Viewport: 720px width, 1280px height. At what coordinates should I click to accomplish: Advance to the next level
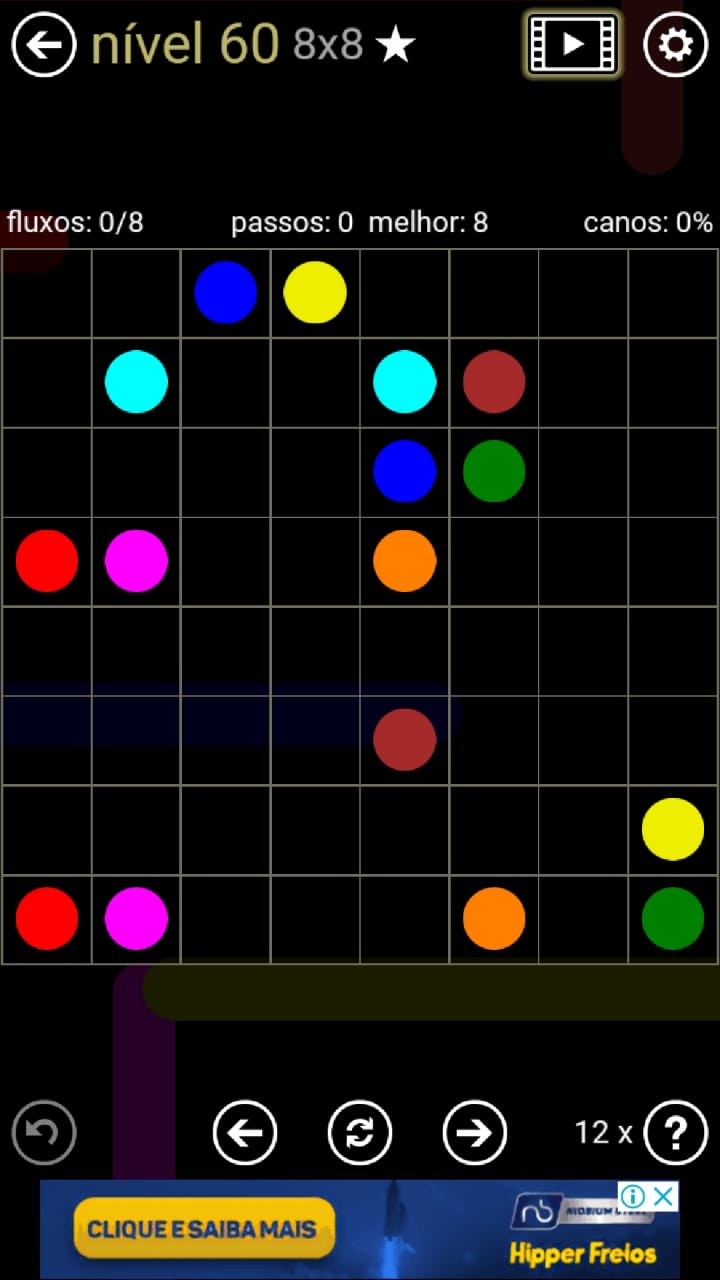point(475,1133)
